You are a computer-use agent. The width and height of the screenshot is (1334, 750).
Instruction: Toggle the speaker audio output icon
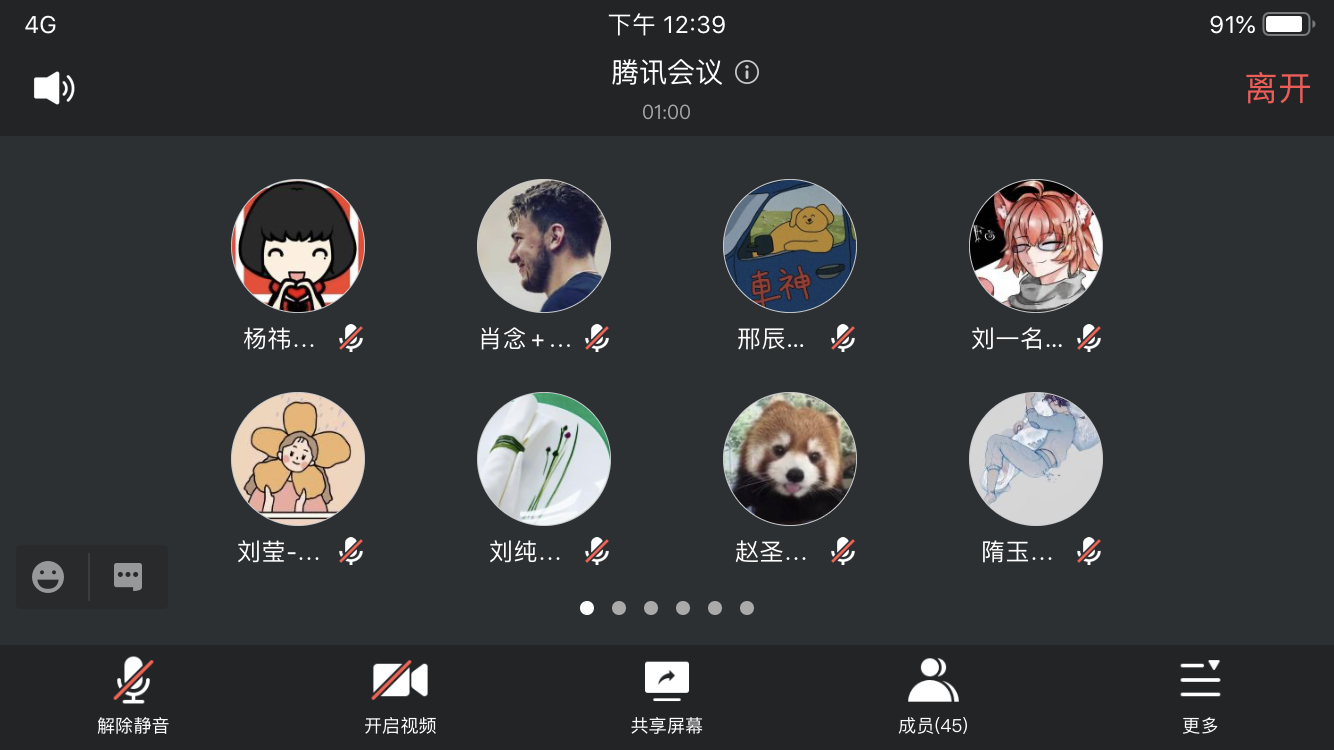pos(54,89)
